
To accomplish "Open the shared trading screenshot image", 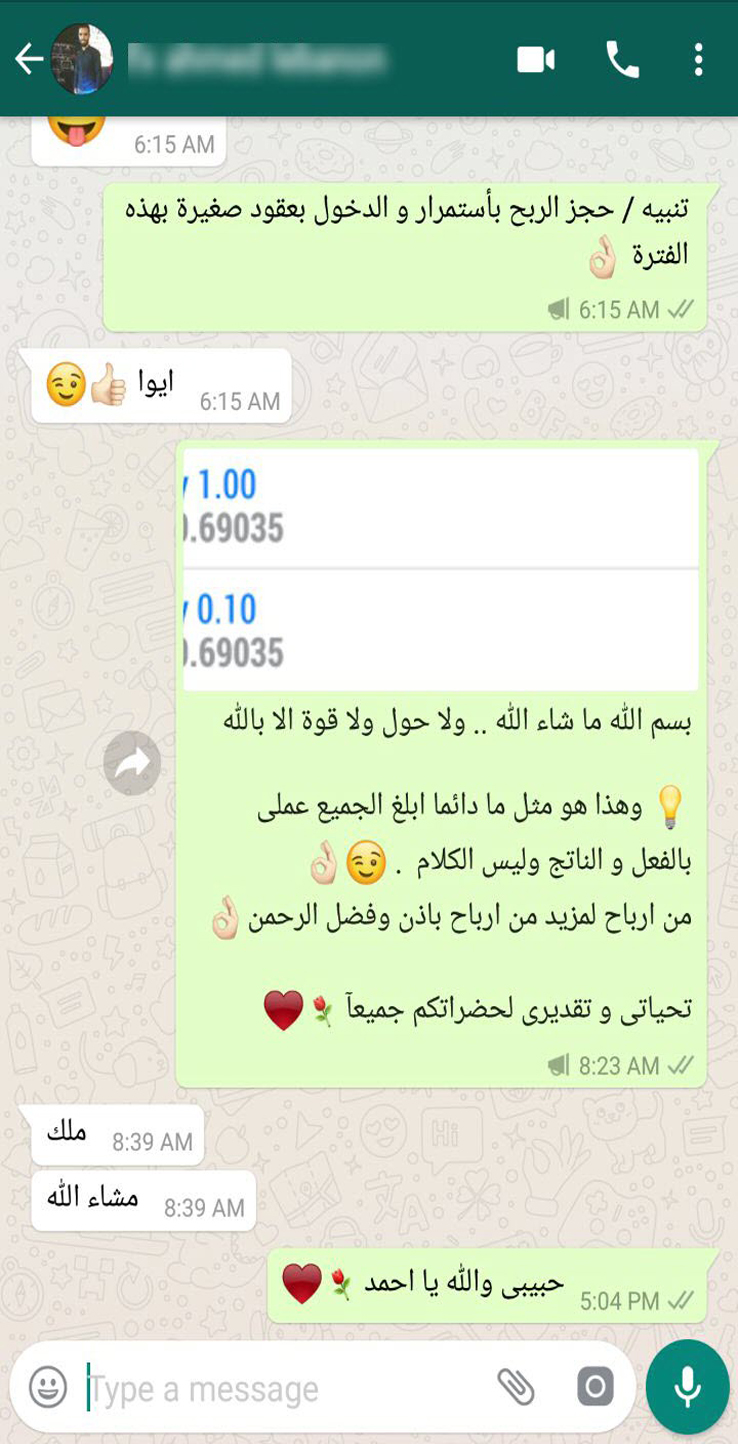I will [440, 568].
